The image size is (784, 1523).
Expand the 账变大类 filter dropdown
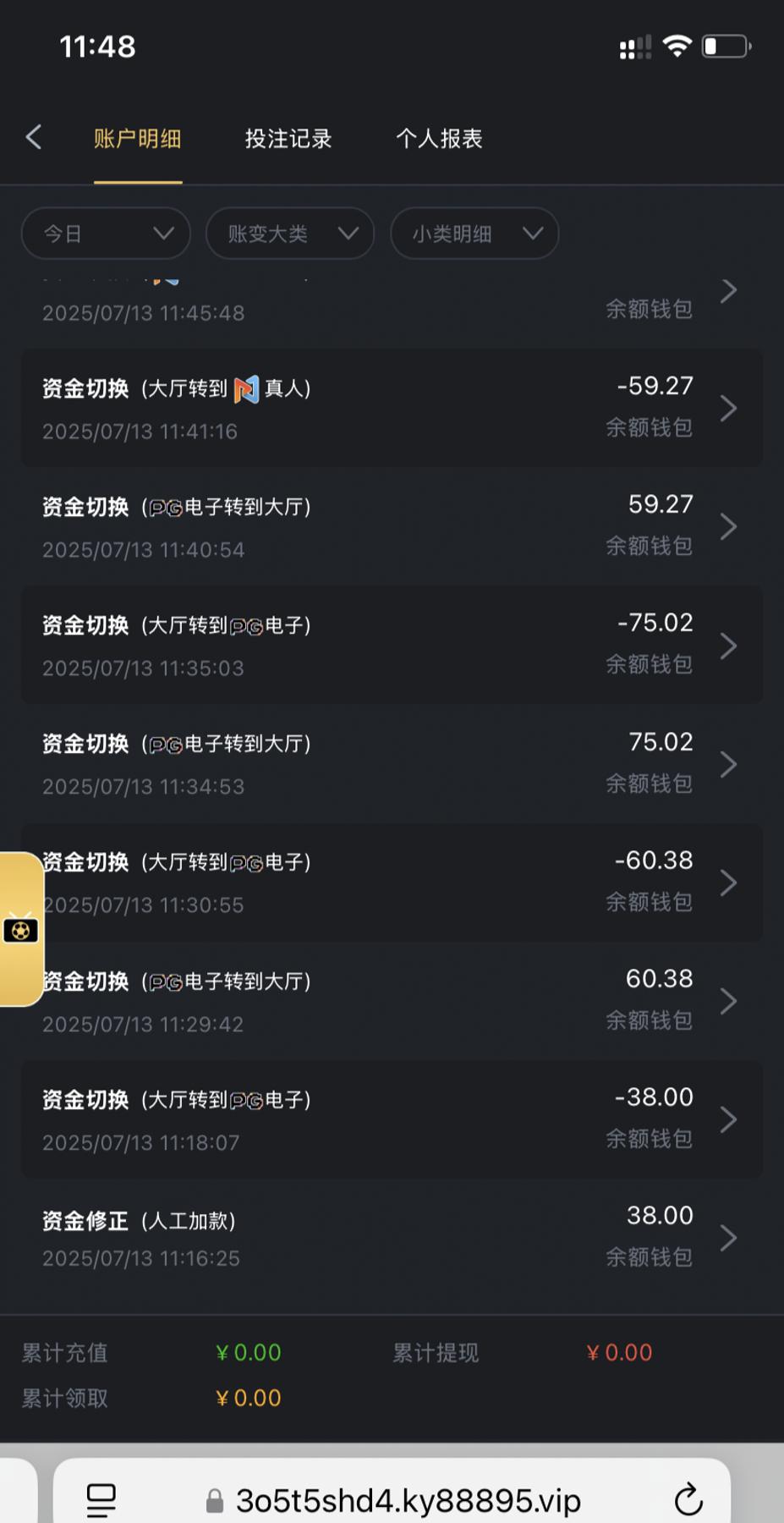click(290, 234)
